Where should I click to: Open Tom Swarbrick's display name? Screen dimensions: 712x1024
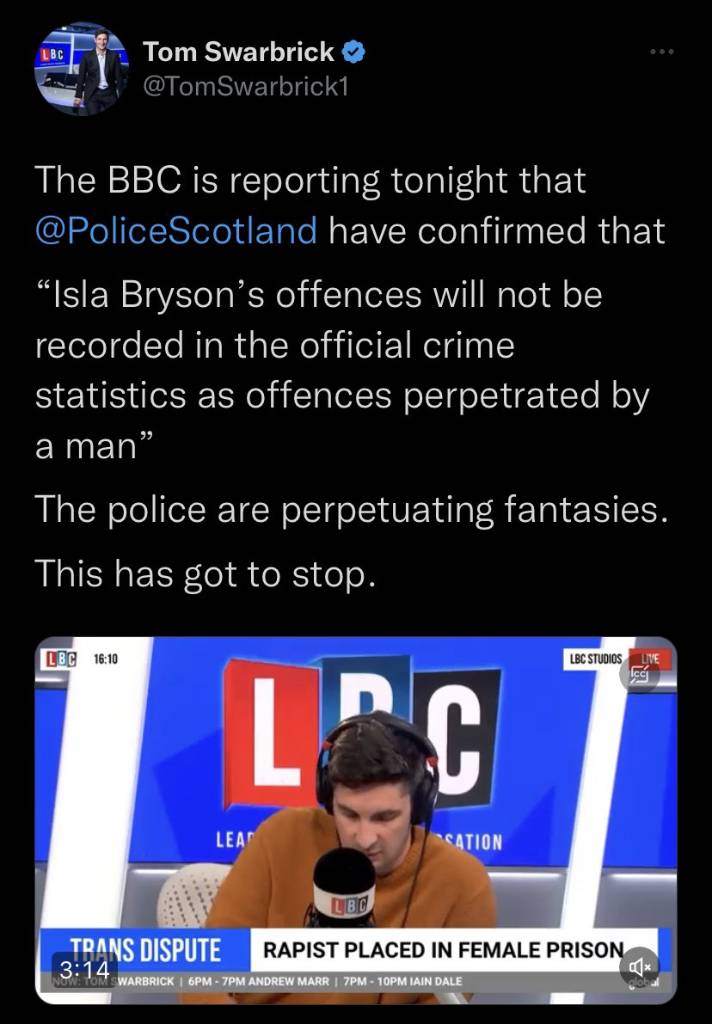point(241,51)
